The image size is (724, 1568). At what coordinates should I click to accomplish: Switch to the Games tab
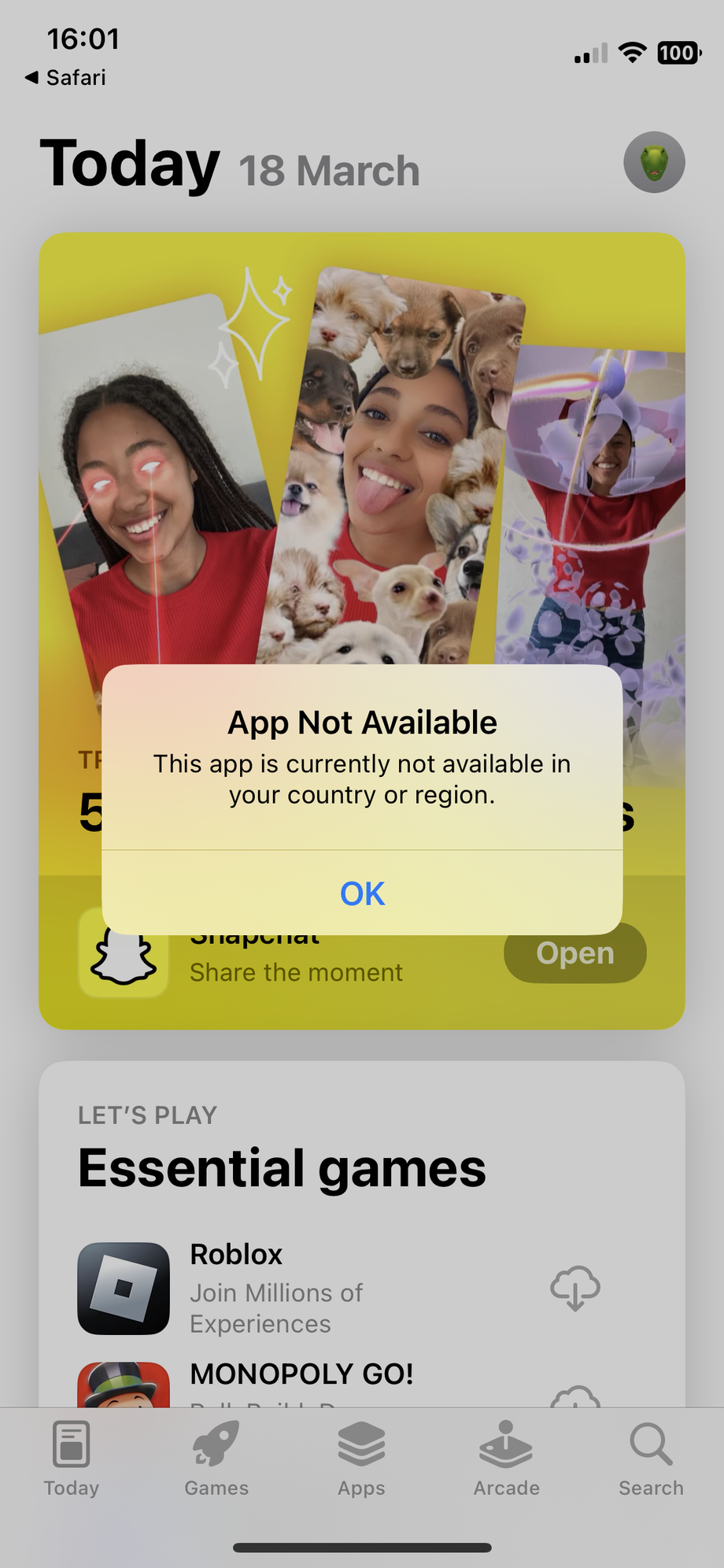pos(216,1459)
